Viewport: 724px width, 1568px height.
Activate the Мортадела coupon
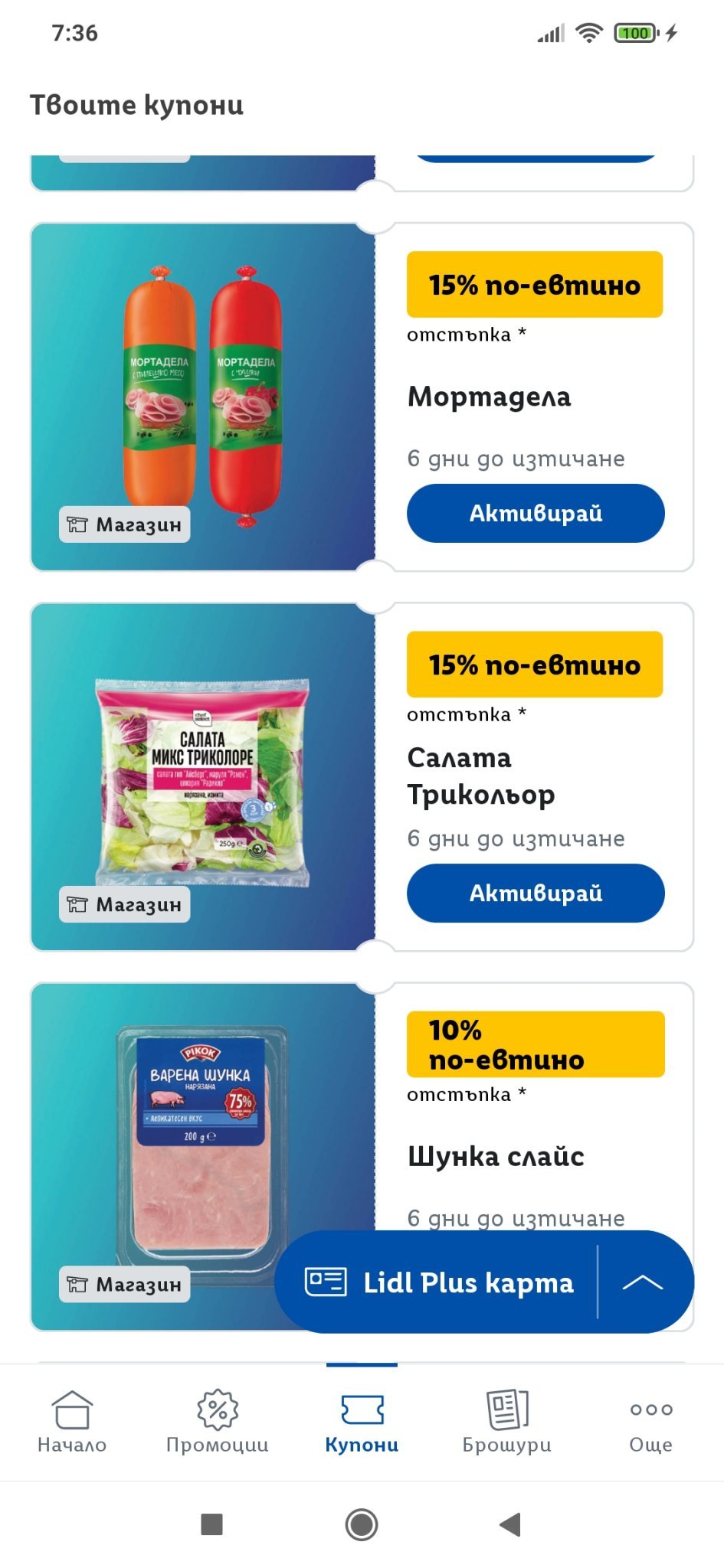pos(535,513)
